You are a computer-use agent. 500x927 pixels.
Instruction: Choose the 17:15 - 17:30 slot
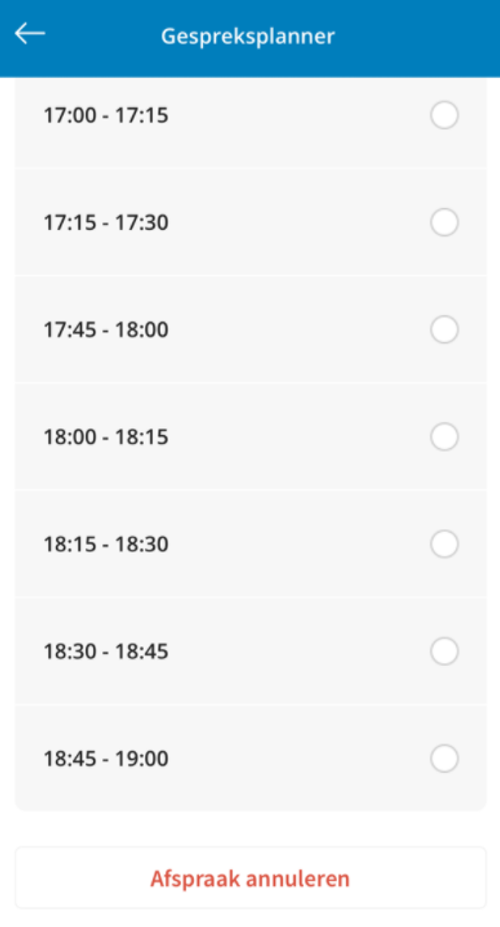tap(251, 222)
